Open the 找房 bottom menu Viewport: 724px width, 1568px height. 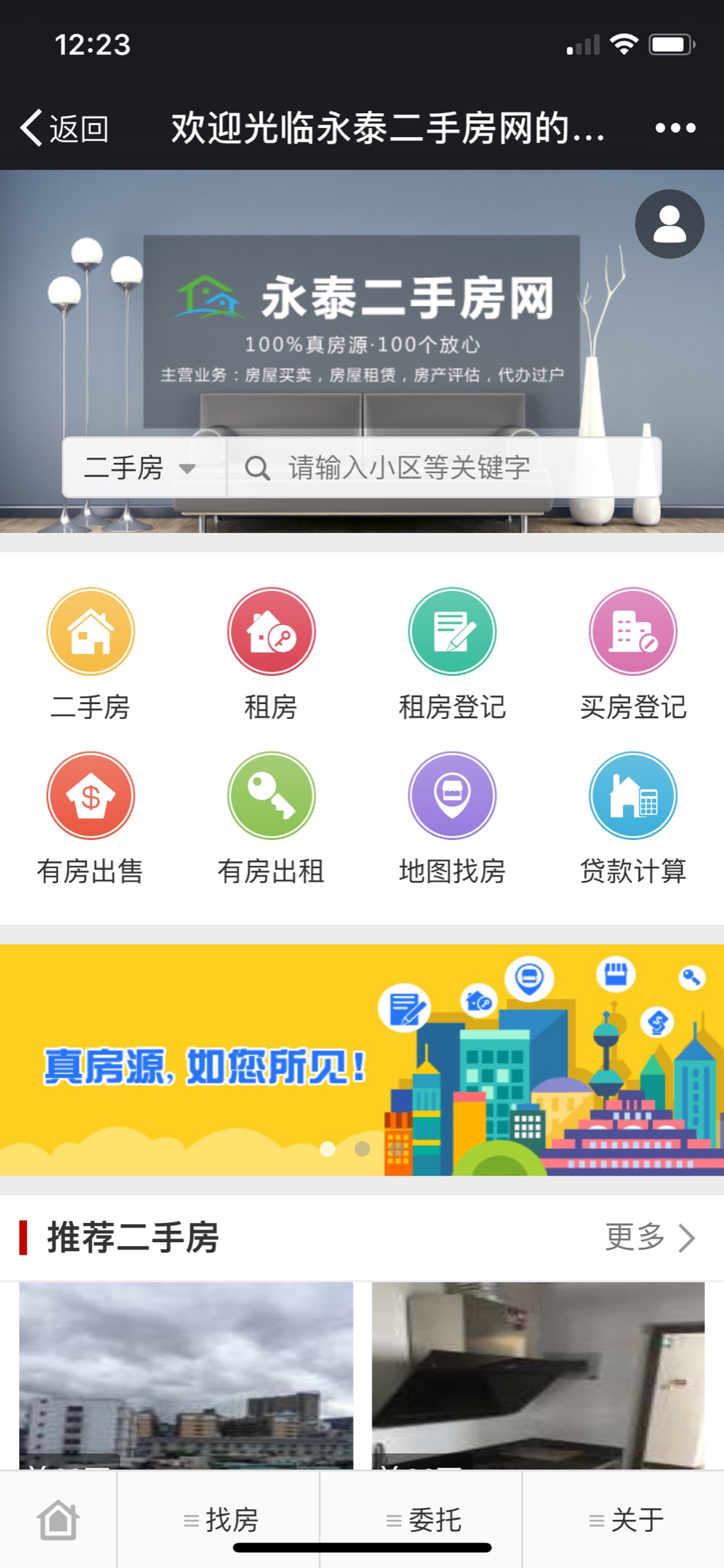click(x=219, y=1519)
